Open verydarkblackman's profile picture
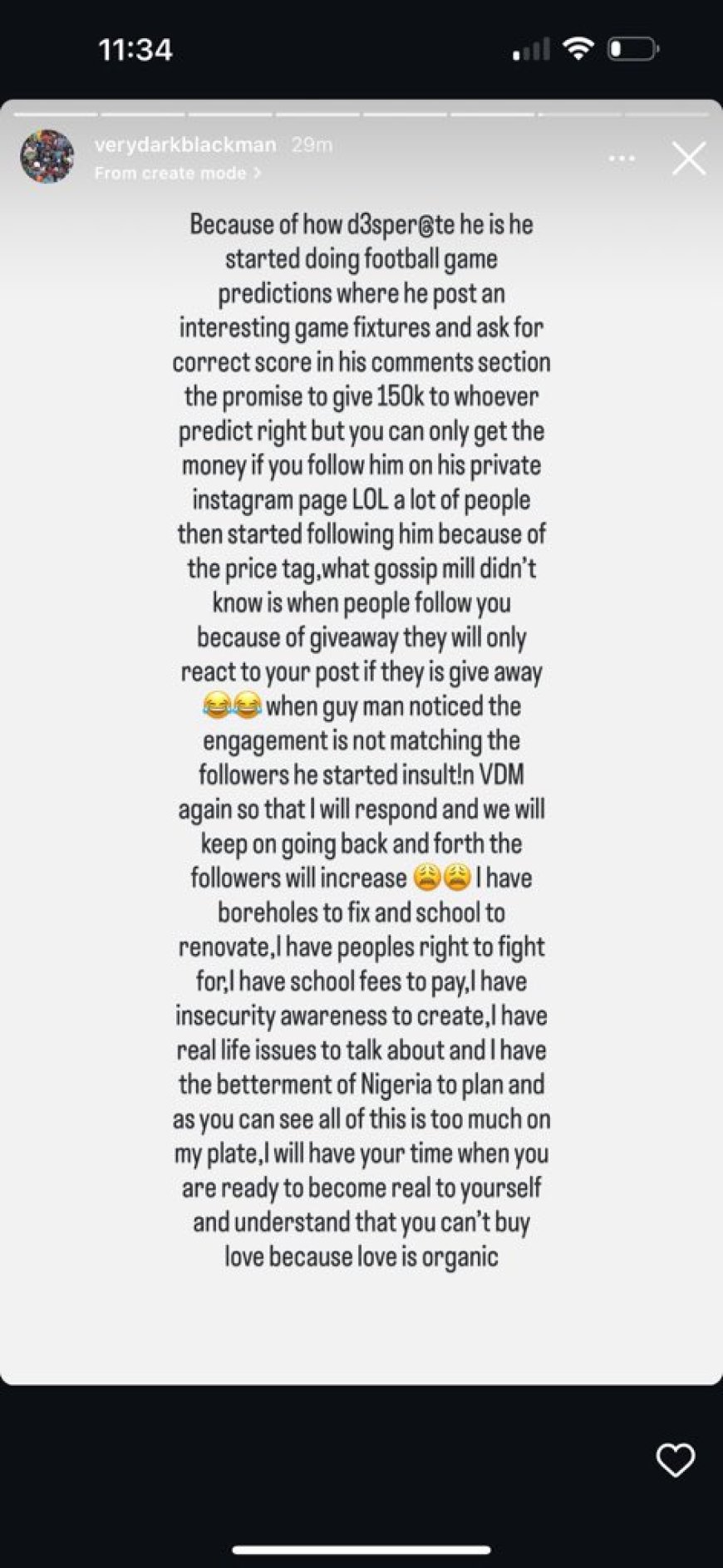The height and width of the screenshot is (1568, 723). pos(47,156)
